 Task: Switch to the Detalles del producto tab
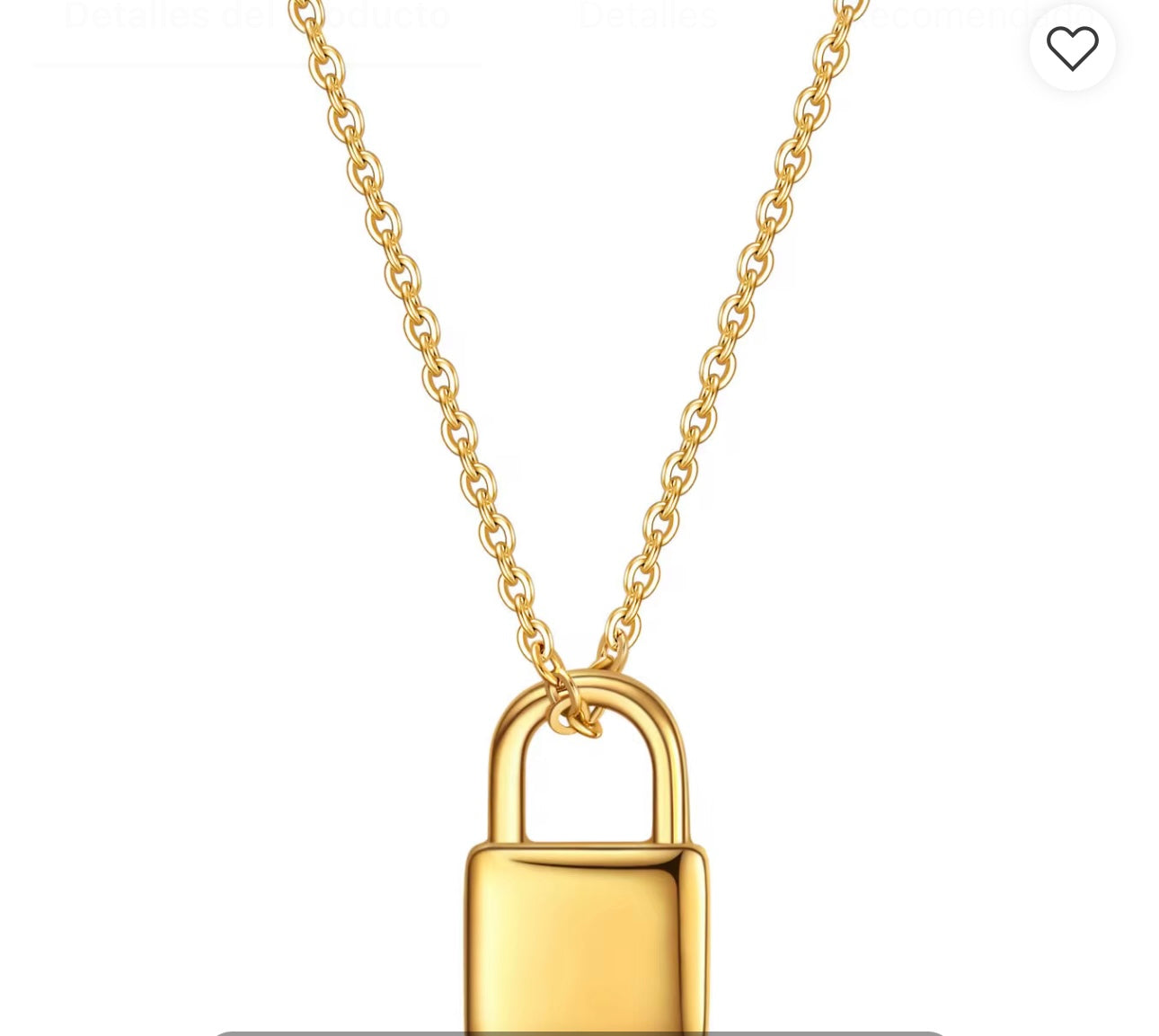(x=257, y=16)
